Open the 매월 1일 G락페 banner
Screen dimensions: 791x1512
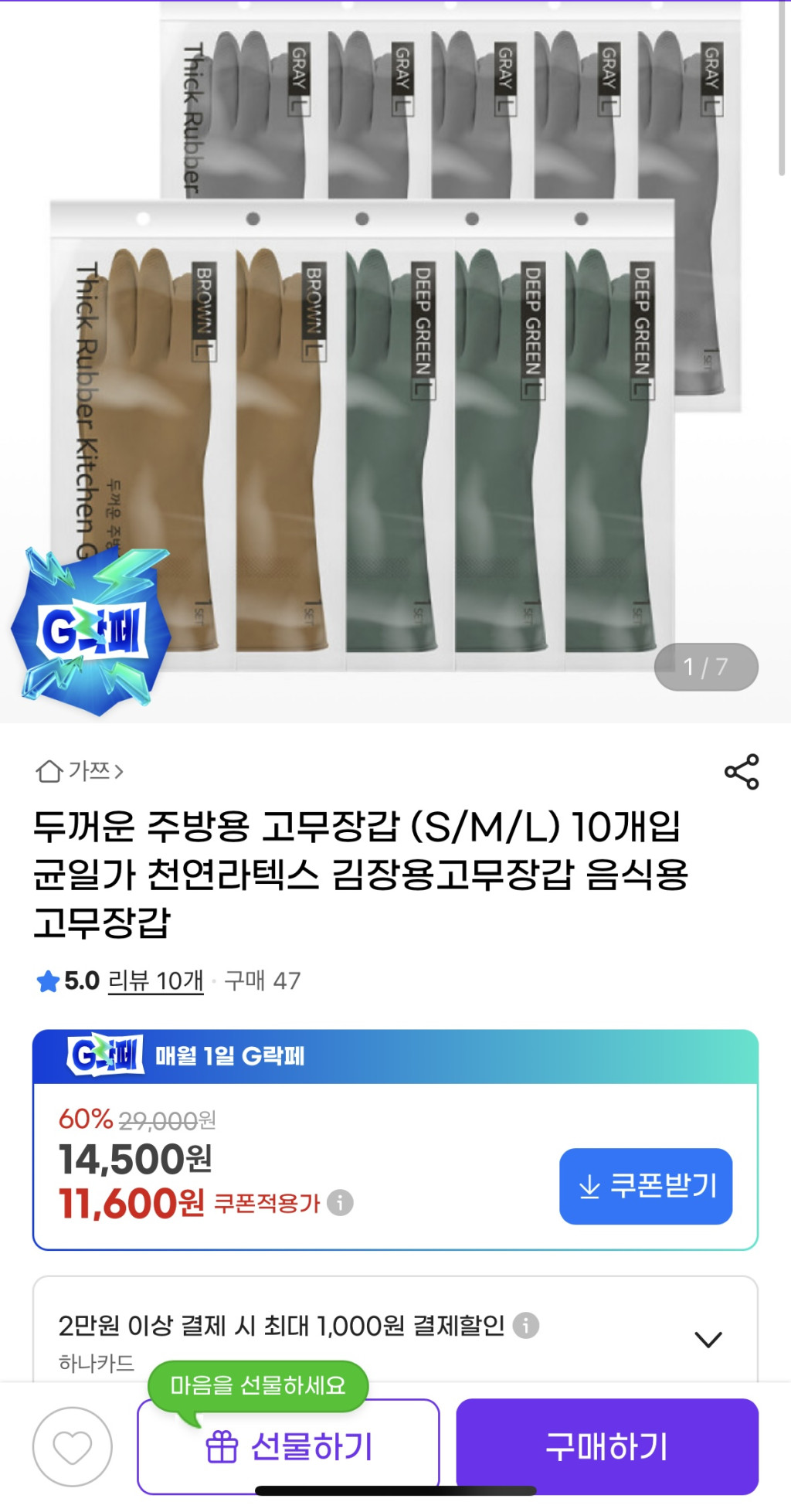[x=394, y=1056]
